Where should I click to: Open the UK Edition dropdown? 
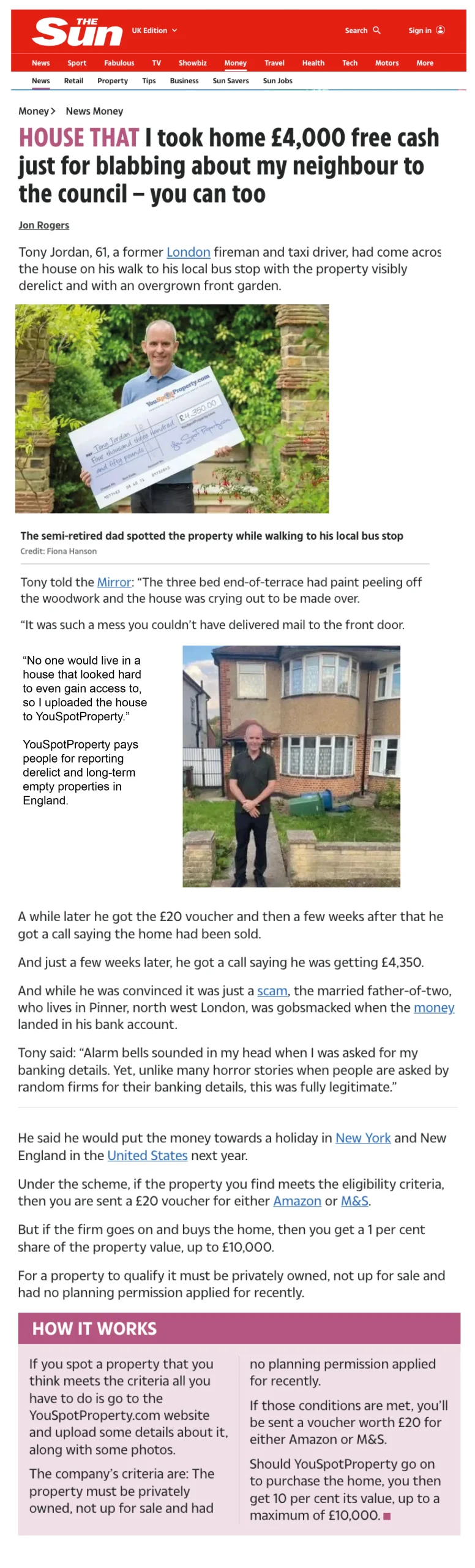click(x=154, y=30)
